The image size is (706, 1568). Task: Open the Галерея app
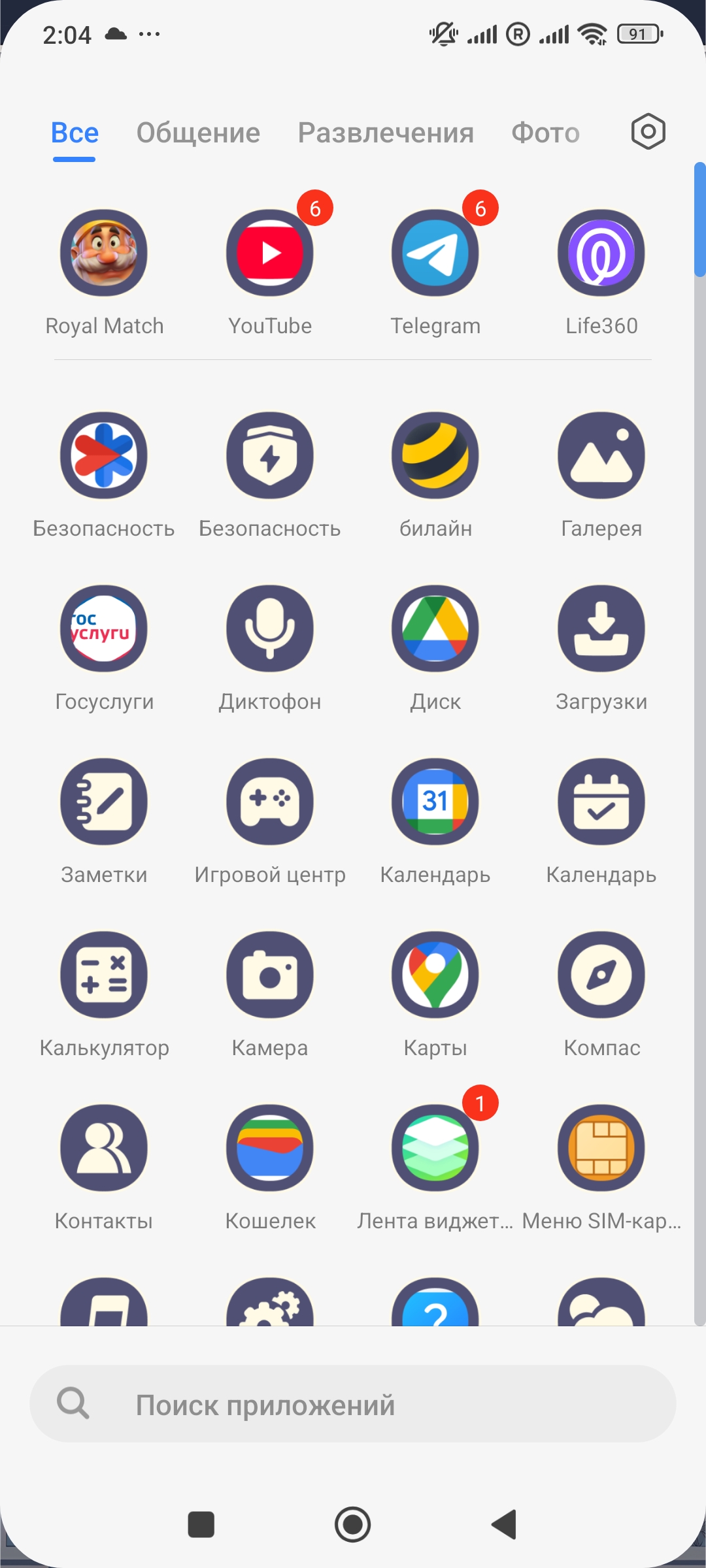pyautogui.click(x=601, y=455)
